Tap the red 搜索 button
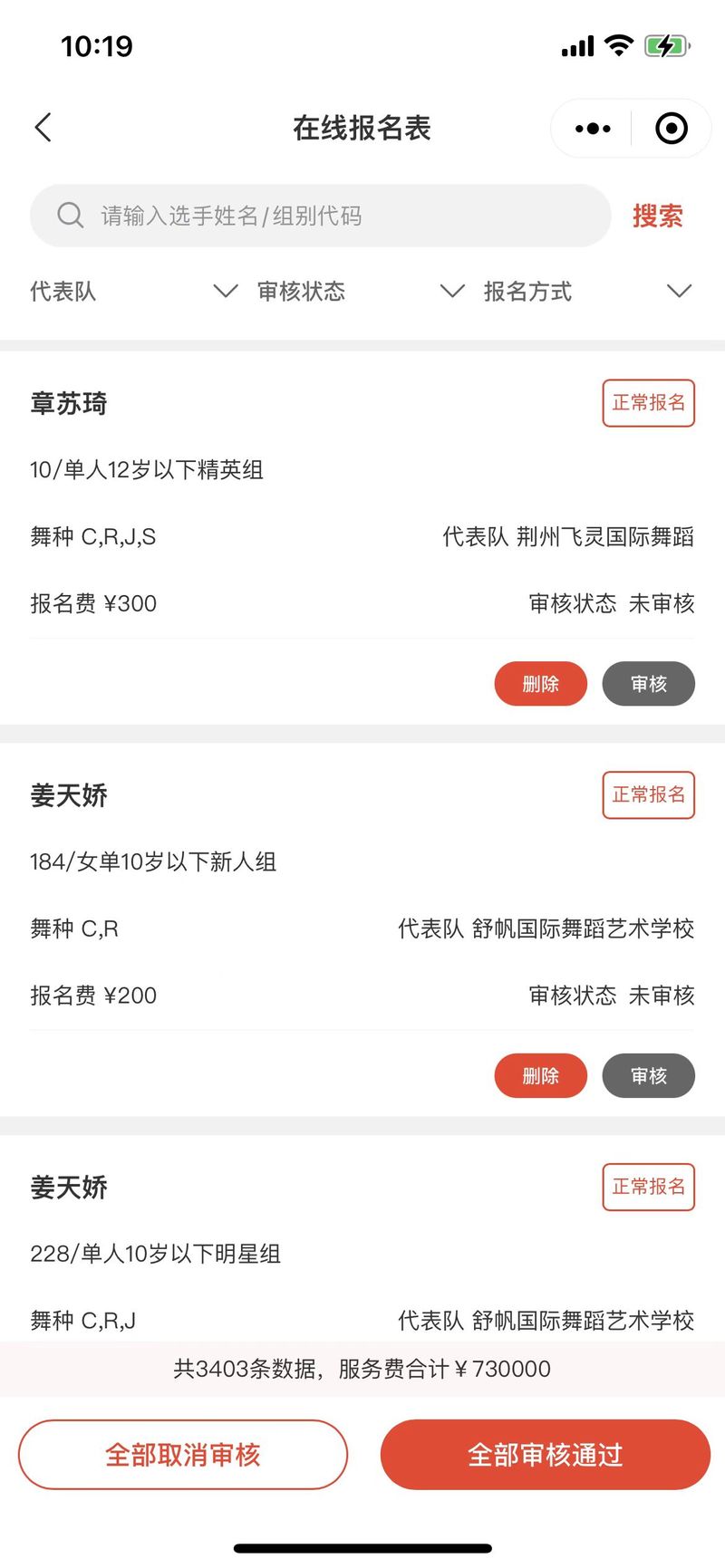 click(x=657, y=216)
